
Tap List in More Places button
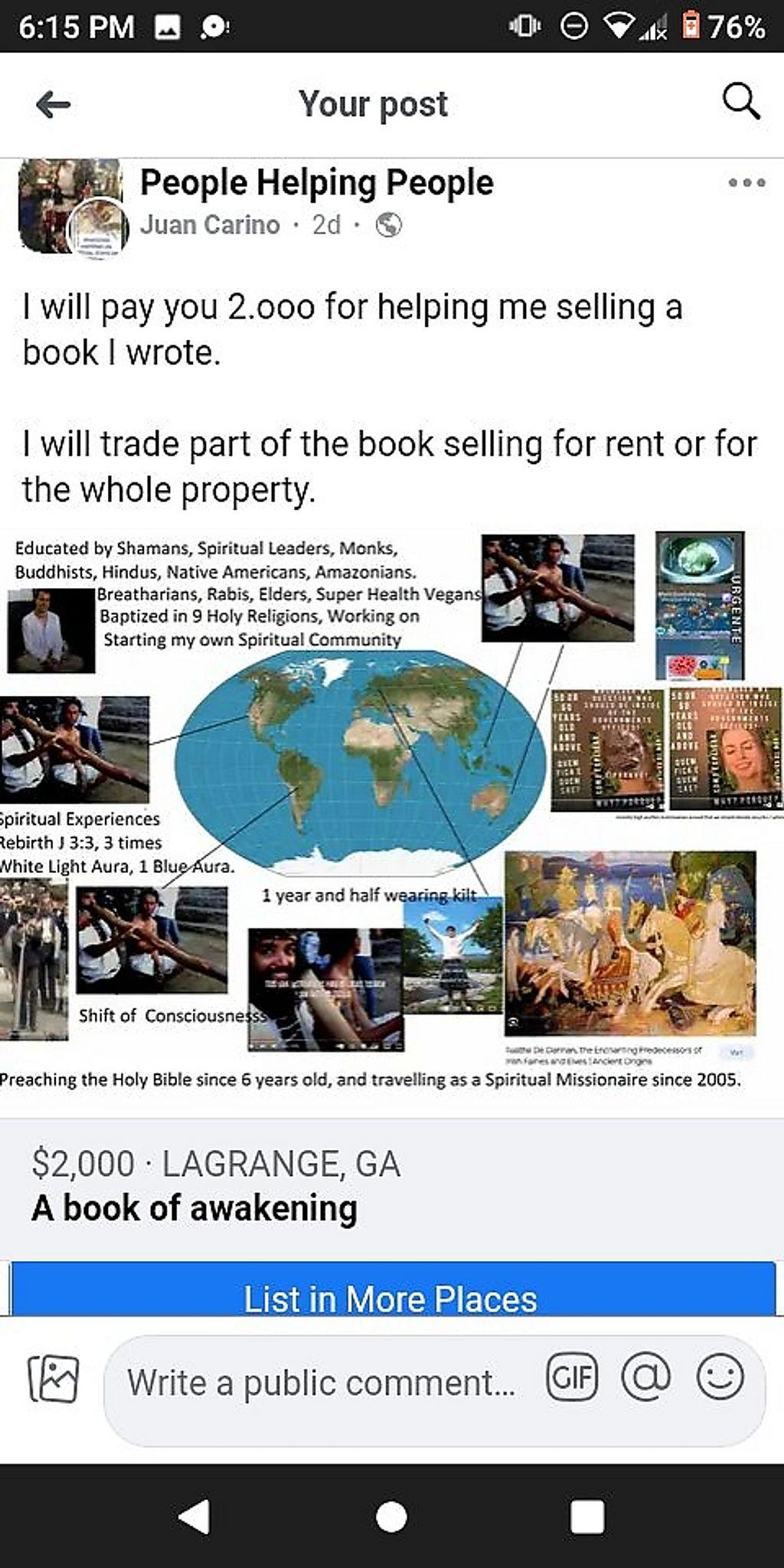[x=392, y=1292]
